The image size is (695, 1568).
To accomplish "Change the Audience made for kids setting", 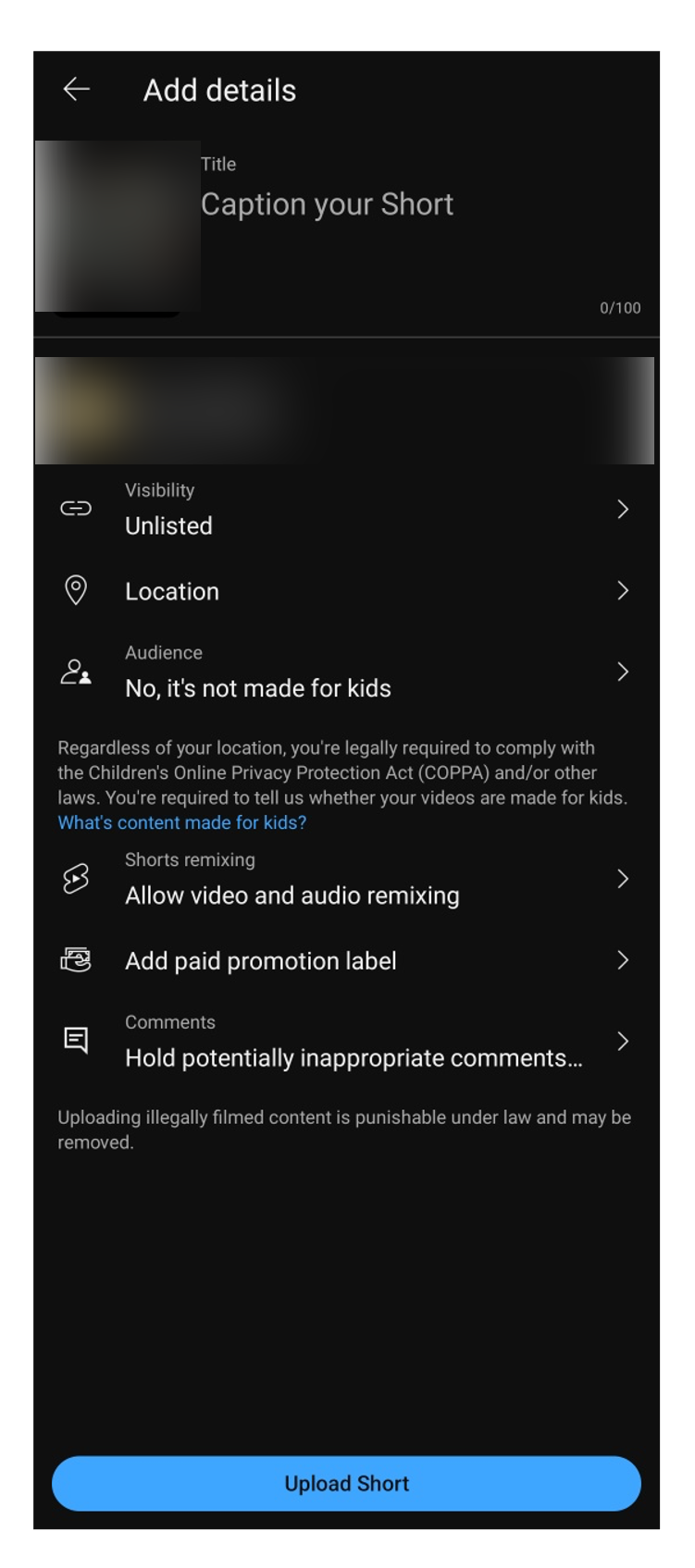I will [346, 673].
